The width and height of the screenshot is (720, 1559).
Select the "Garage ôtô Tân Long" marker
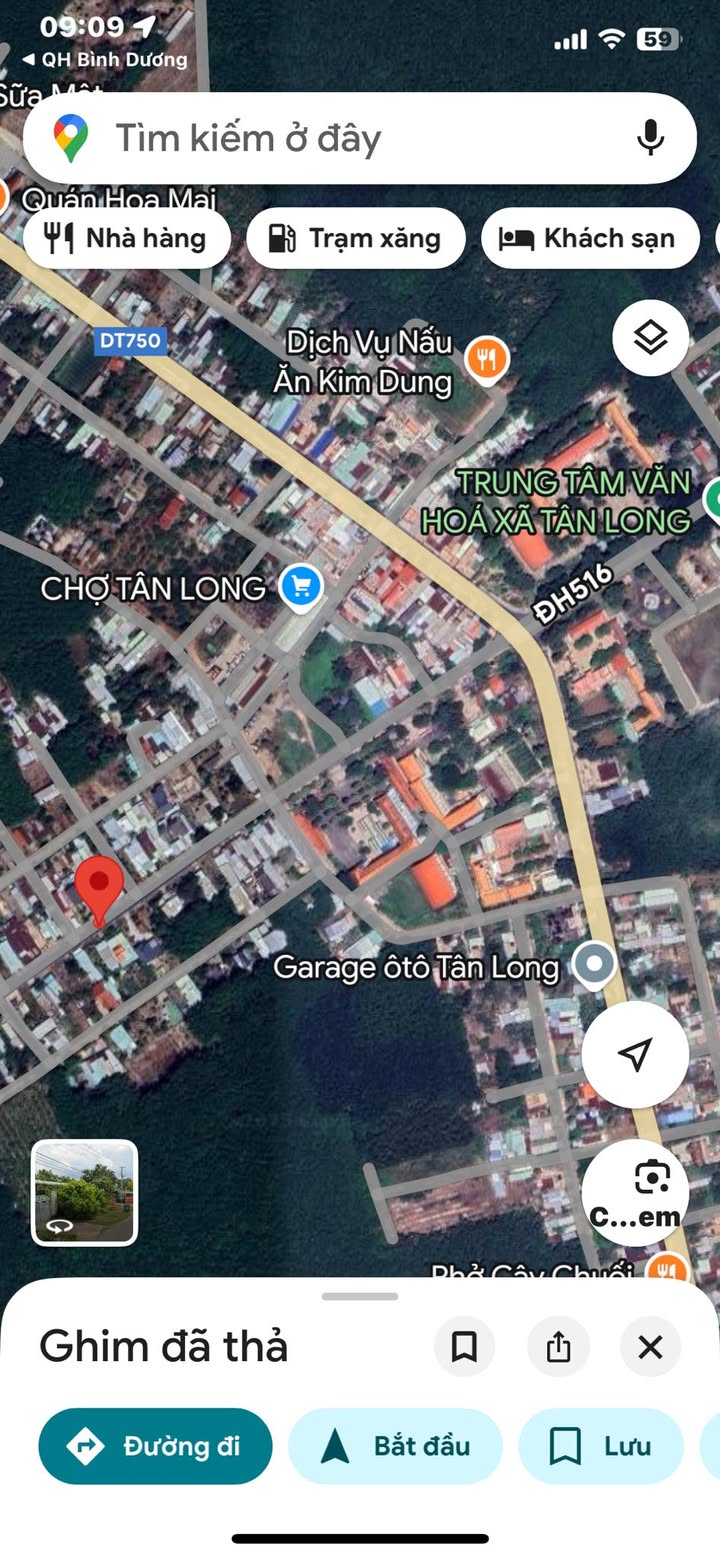point(595,966)
